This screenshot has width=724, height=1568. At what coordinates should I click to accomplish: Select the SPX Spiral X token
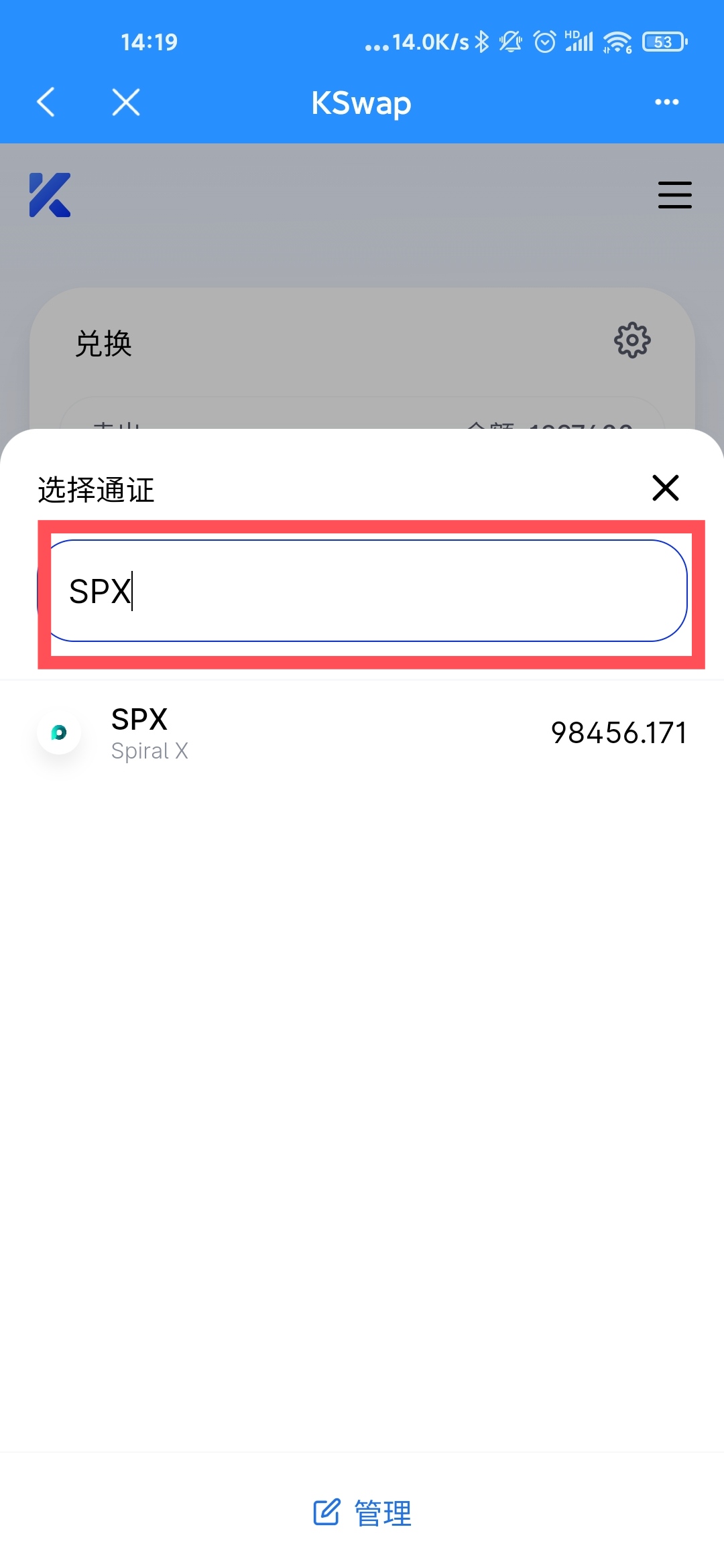(362, 733)
